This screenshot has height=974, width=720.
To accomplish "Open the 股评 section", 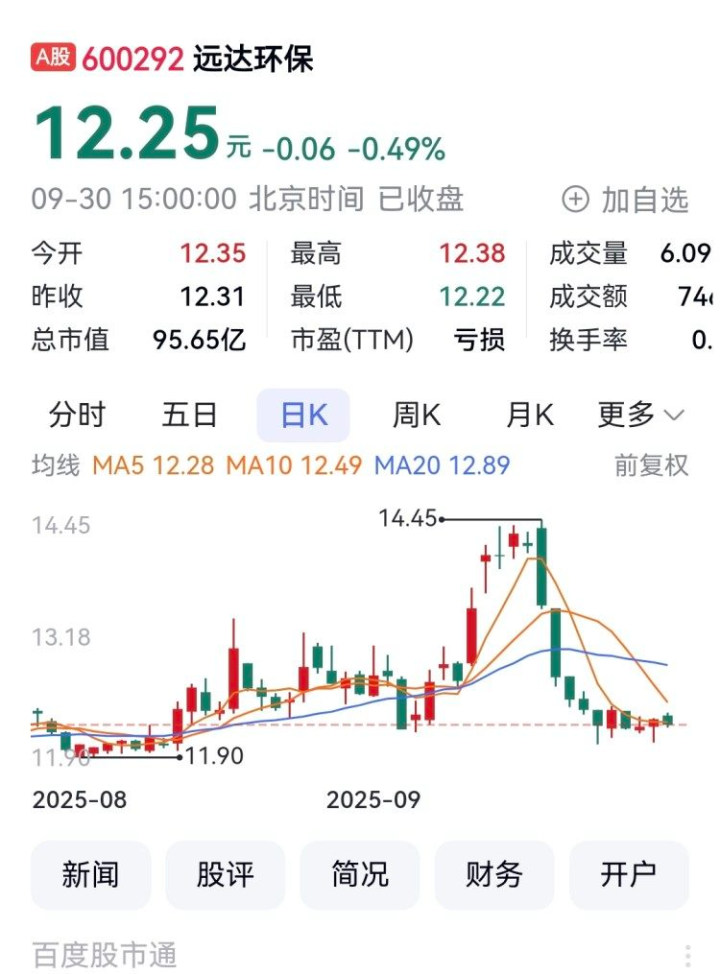I will (x=225, y=875).
